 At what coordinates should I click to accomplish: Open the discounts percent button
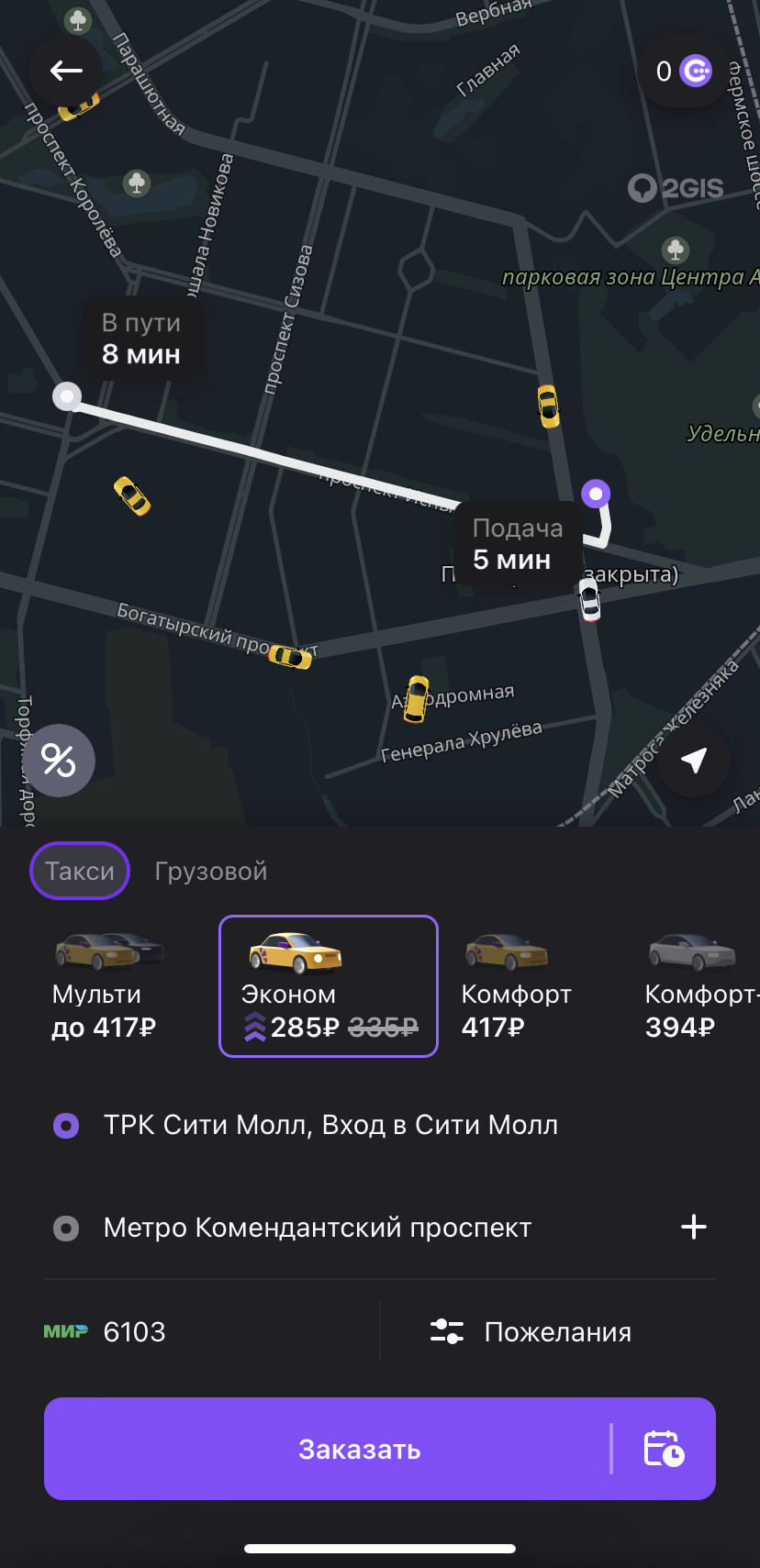point(59,761)
